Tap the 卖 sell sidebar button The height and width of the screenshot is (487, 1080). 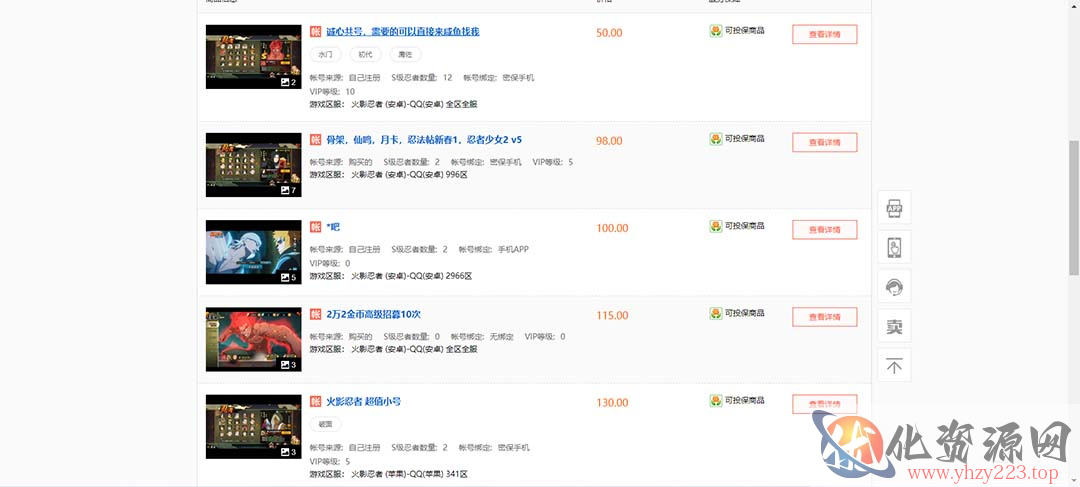894,326
